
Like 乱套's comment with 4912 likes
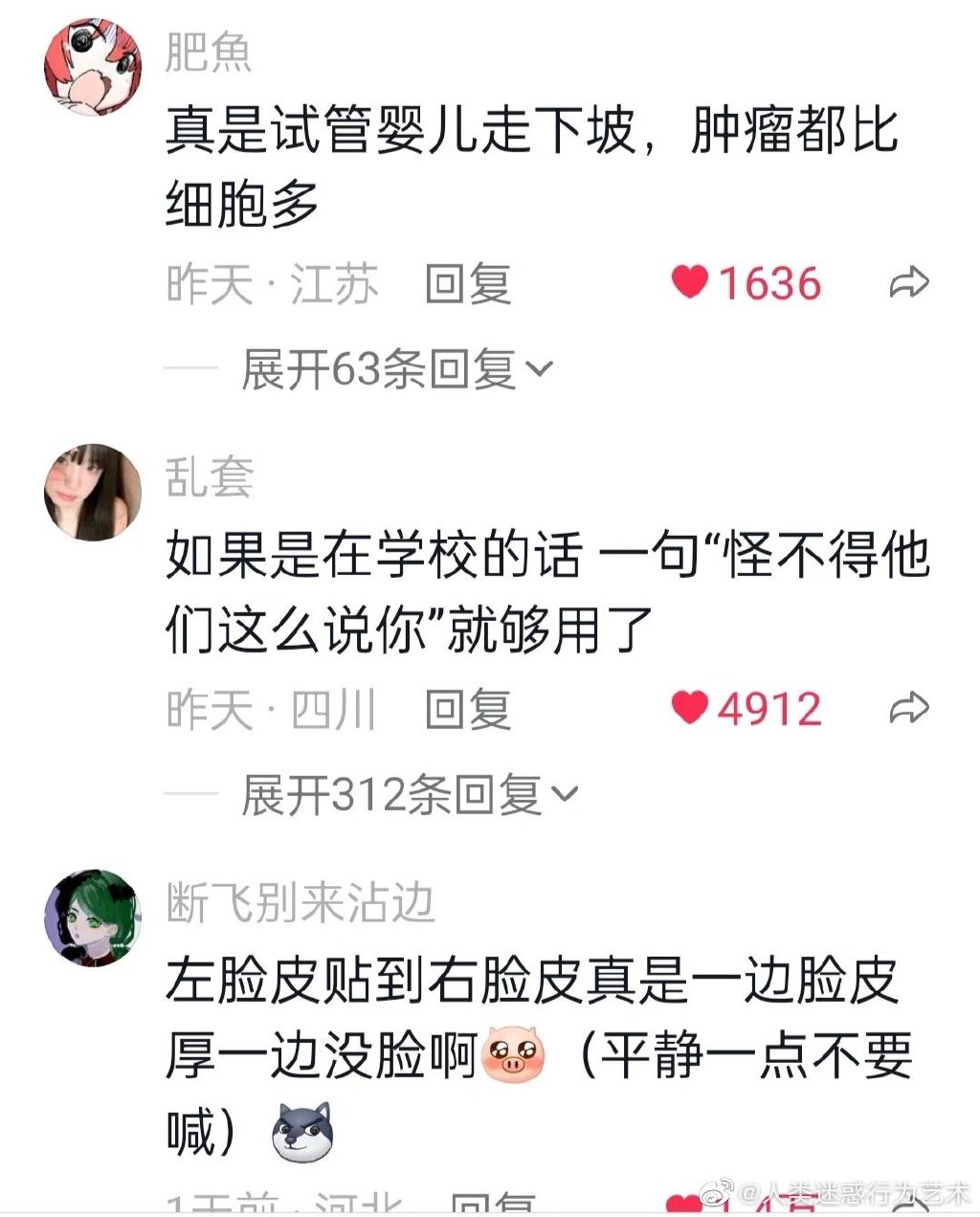tap(690, 709)
